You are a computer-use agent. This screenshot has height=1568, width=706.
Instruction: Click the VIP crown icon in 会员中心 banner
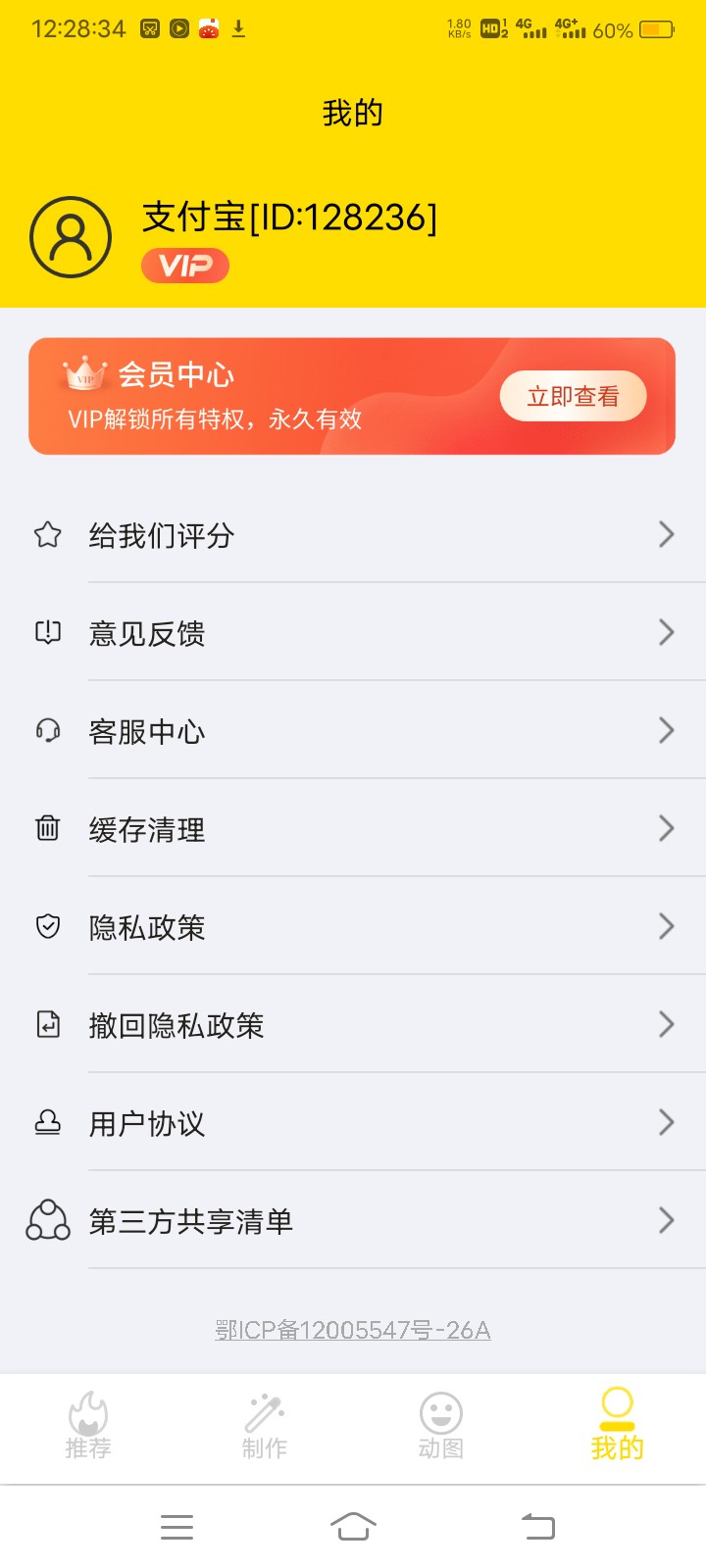83,374
